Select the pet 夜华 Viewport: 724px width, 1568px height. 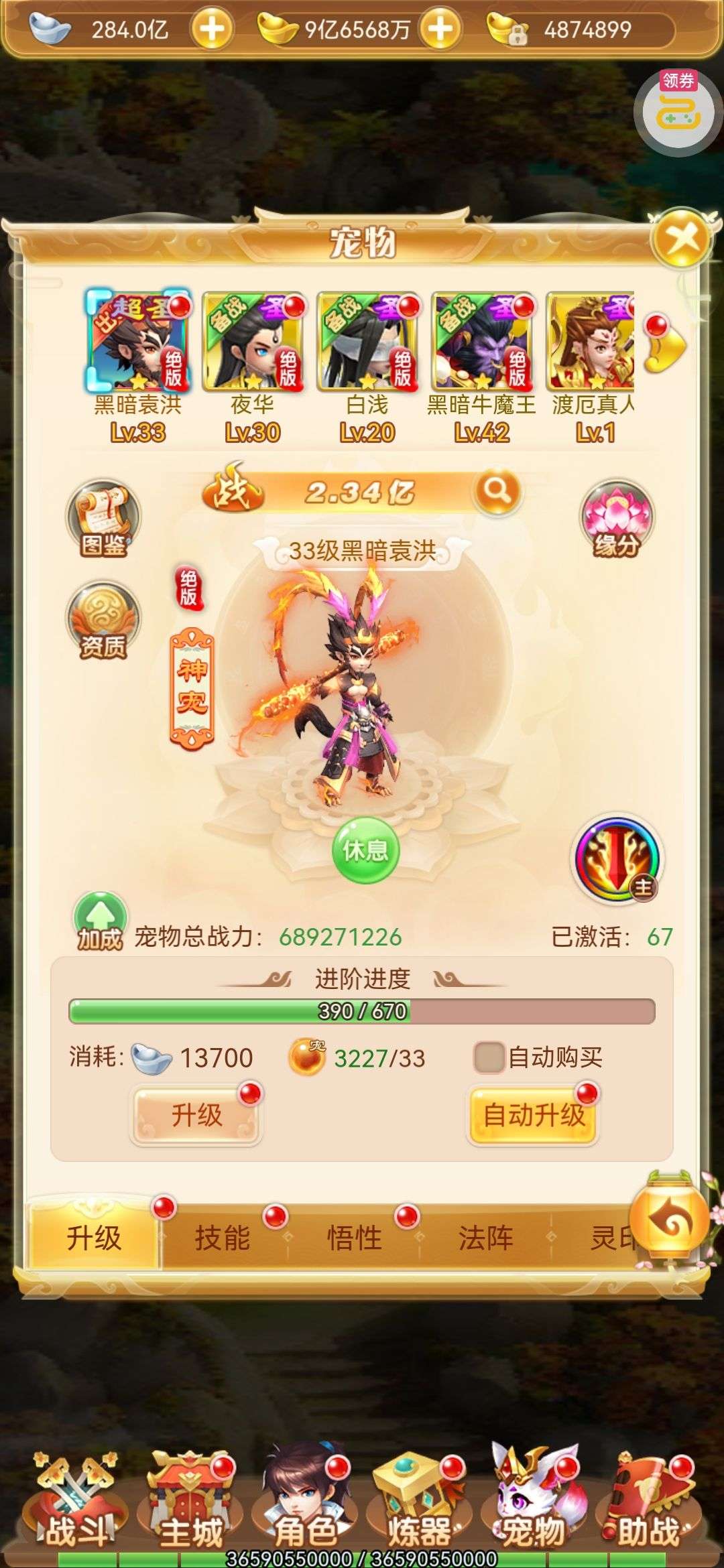(252, 343)
